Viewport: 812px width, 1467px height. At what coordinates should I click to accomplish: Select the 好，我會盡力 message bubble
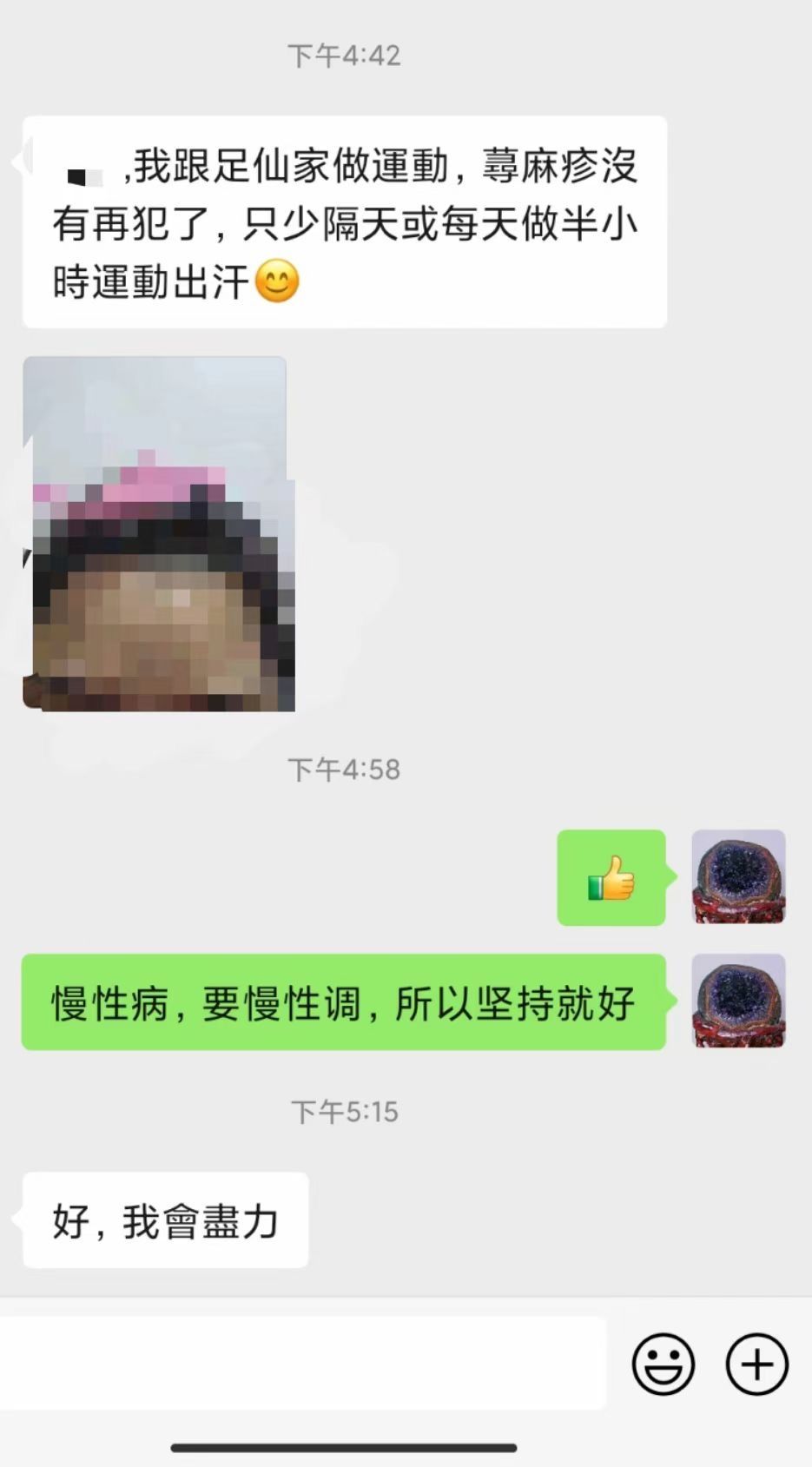coord(163,1220)
